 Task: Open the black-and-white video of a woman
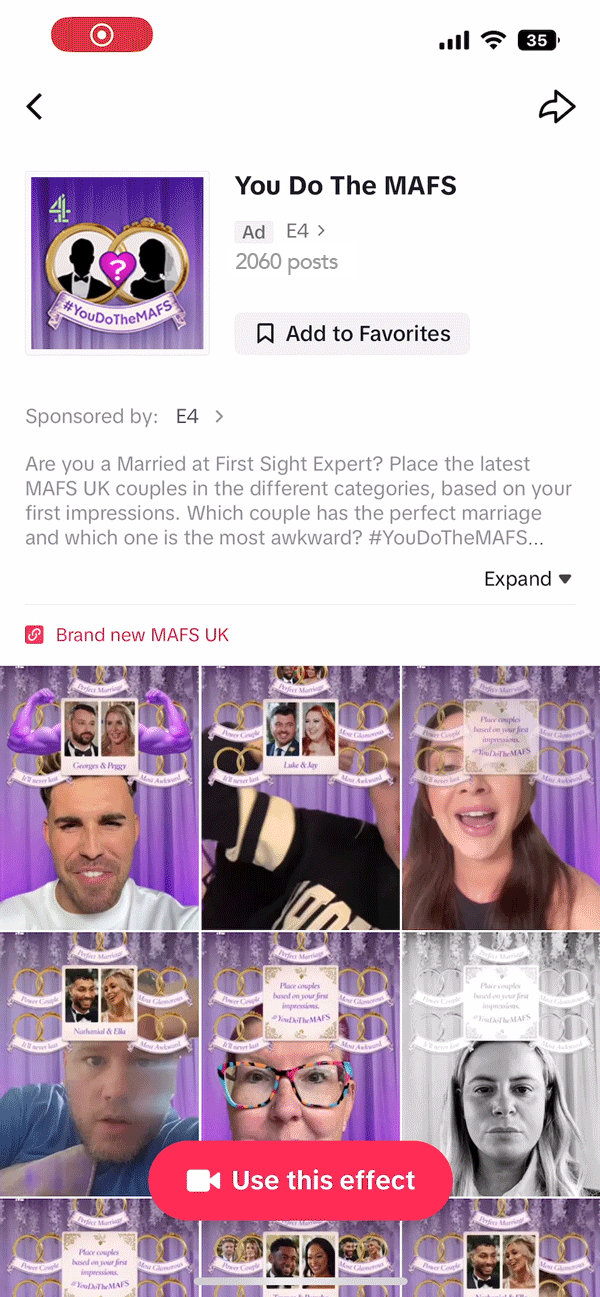click(x=501, y=1064)
